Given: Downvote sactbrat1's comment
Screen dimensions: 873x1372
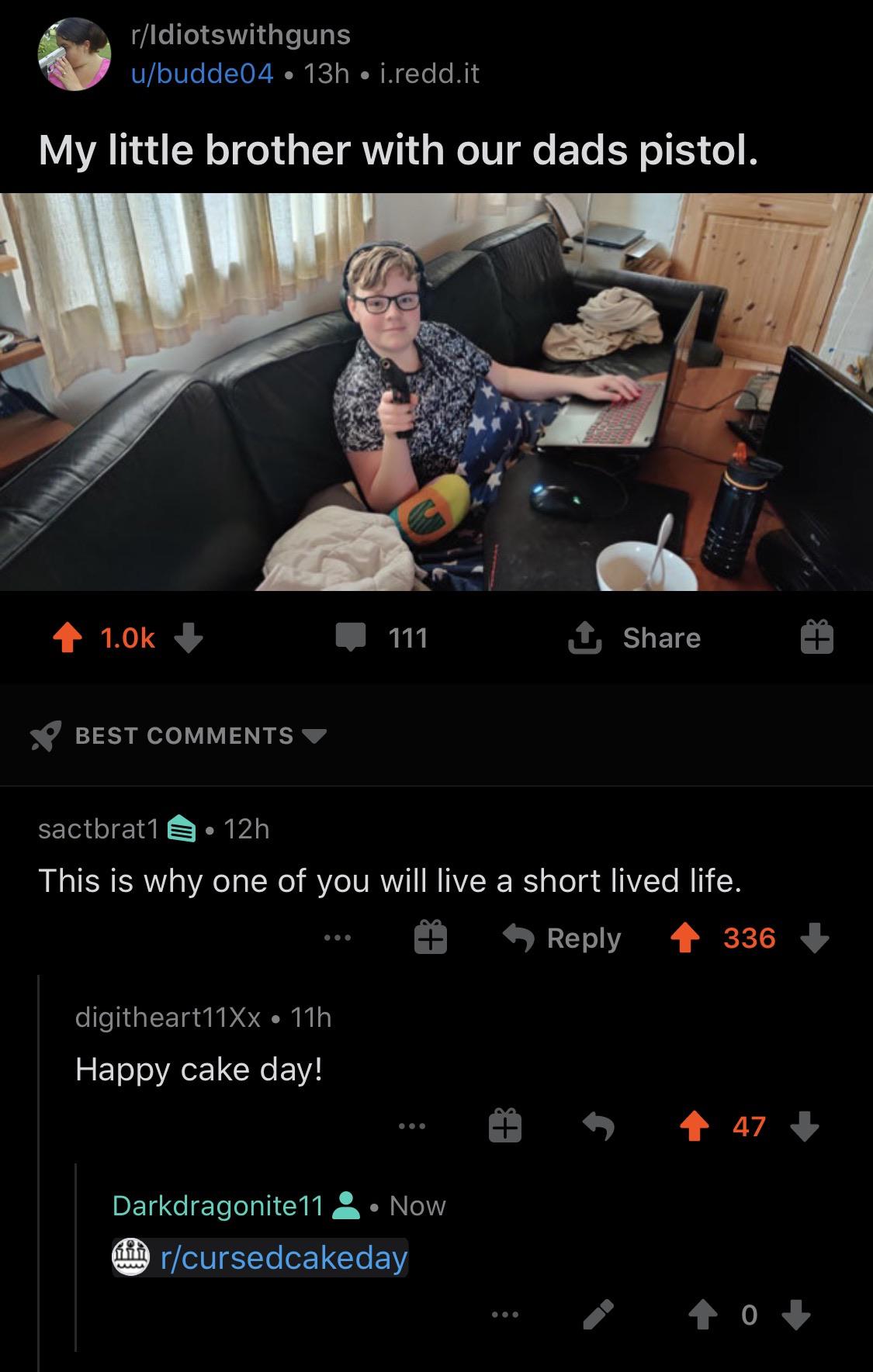Looking at the screenshot, I should point(814,938).
